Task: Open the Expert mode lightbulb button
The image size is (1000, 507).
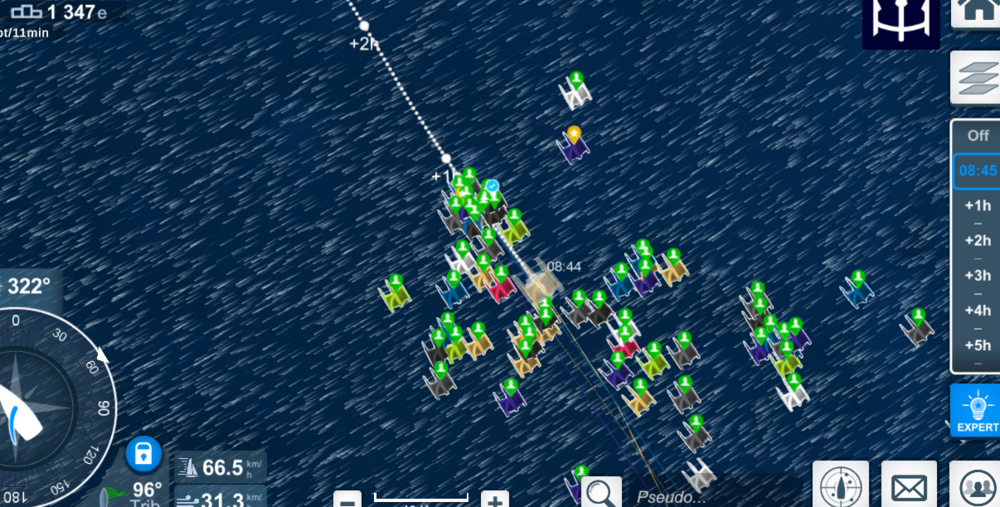Action: coord(976,411)
